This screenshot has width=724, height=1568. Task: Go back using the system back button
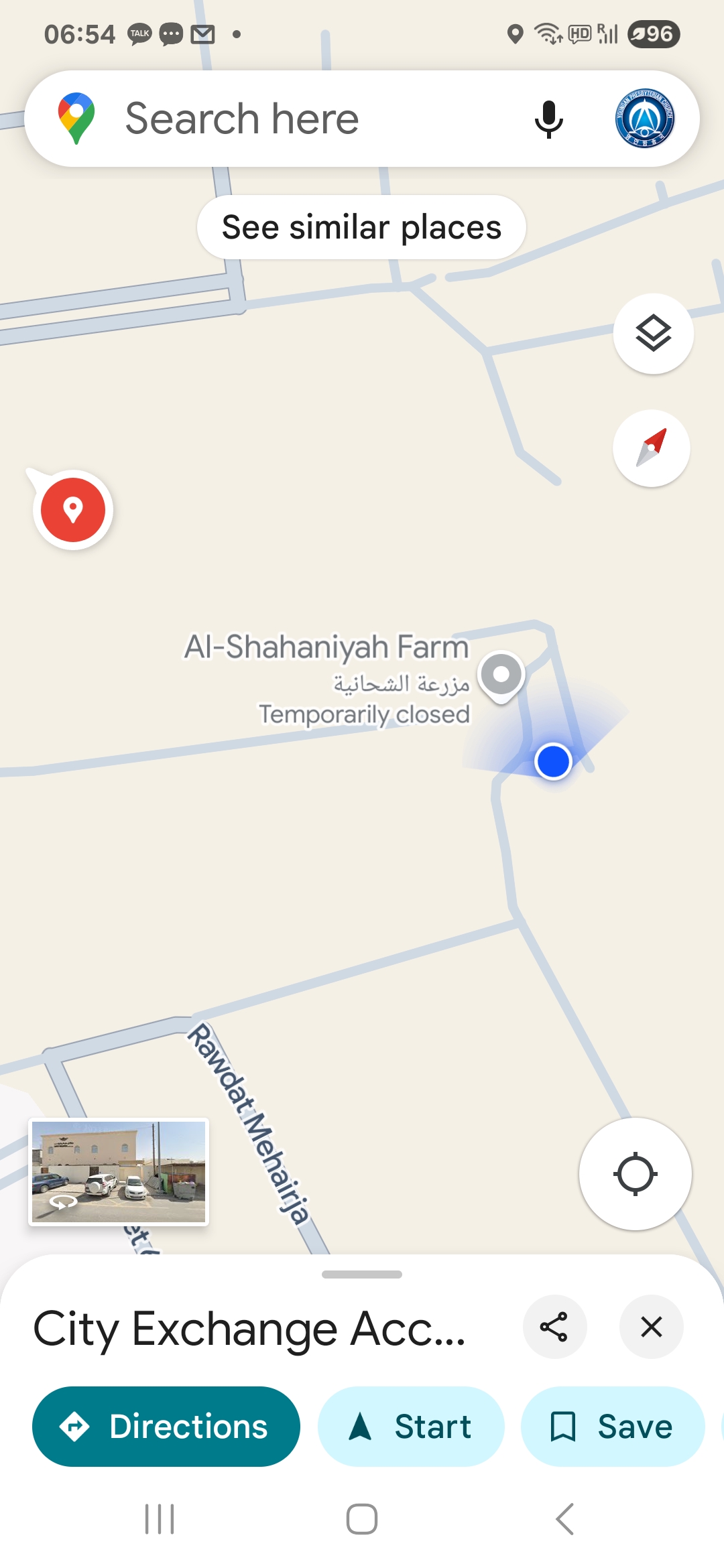tap(564, 1518)
